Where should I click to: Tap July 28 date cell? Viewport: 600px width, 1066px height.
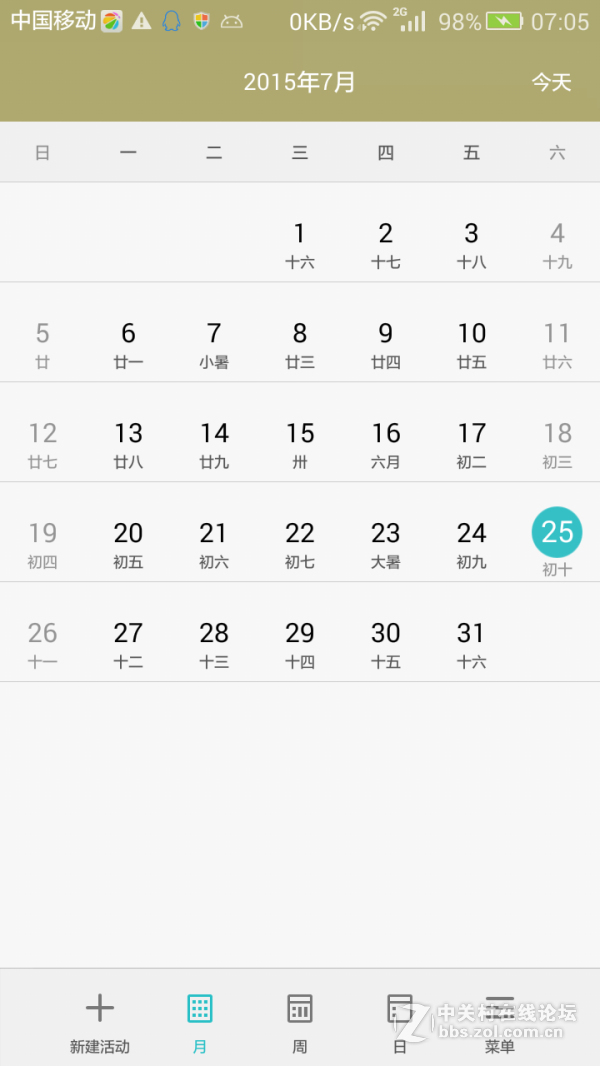coord(214,643)
